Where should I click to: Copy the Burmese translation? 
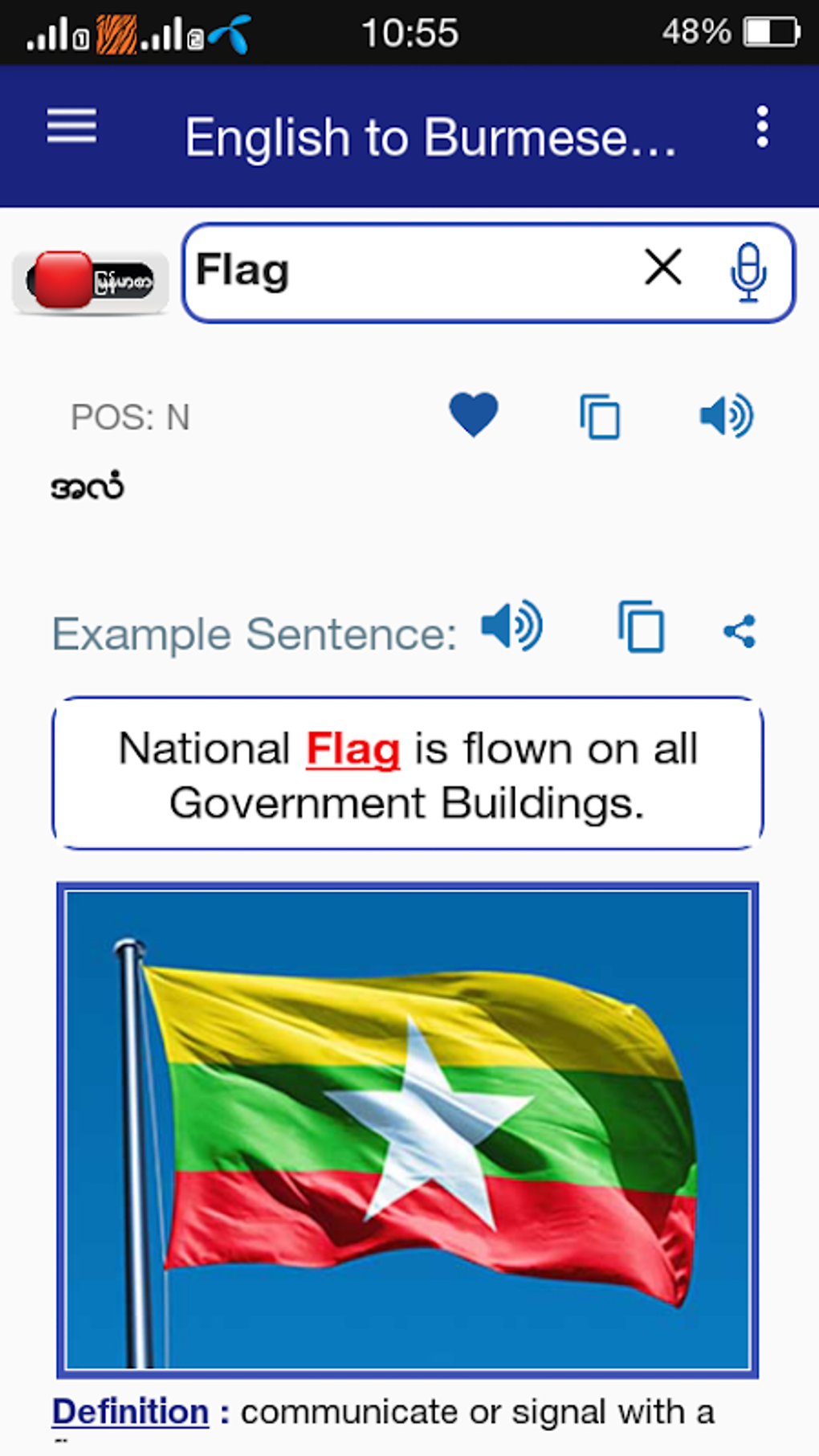(x=600, y=416)
